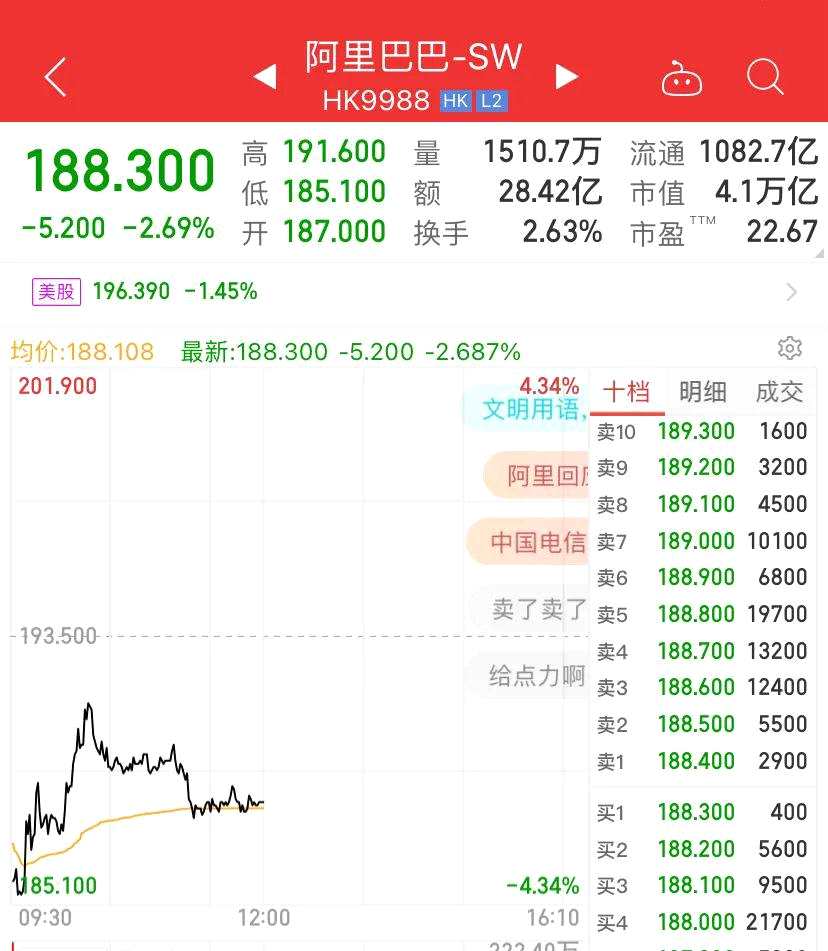Switch to the previous stock
This screenshot has width=828, height=951.
tap(265, 76)
